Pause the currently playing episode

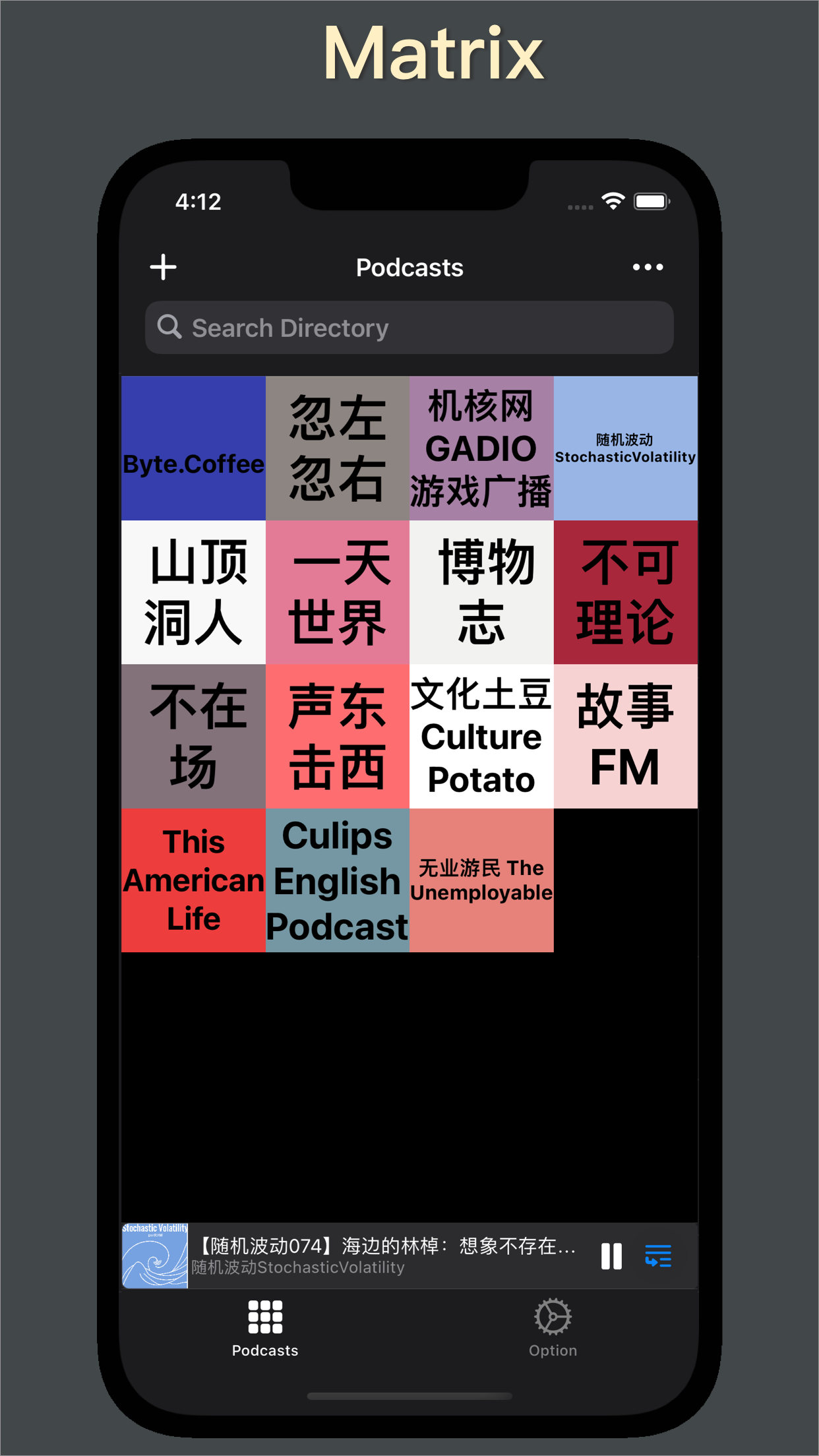[x=611, y=1256]
